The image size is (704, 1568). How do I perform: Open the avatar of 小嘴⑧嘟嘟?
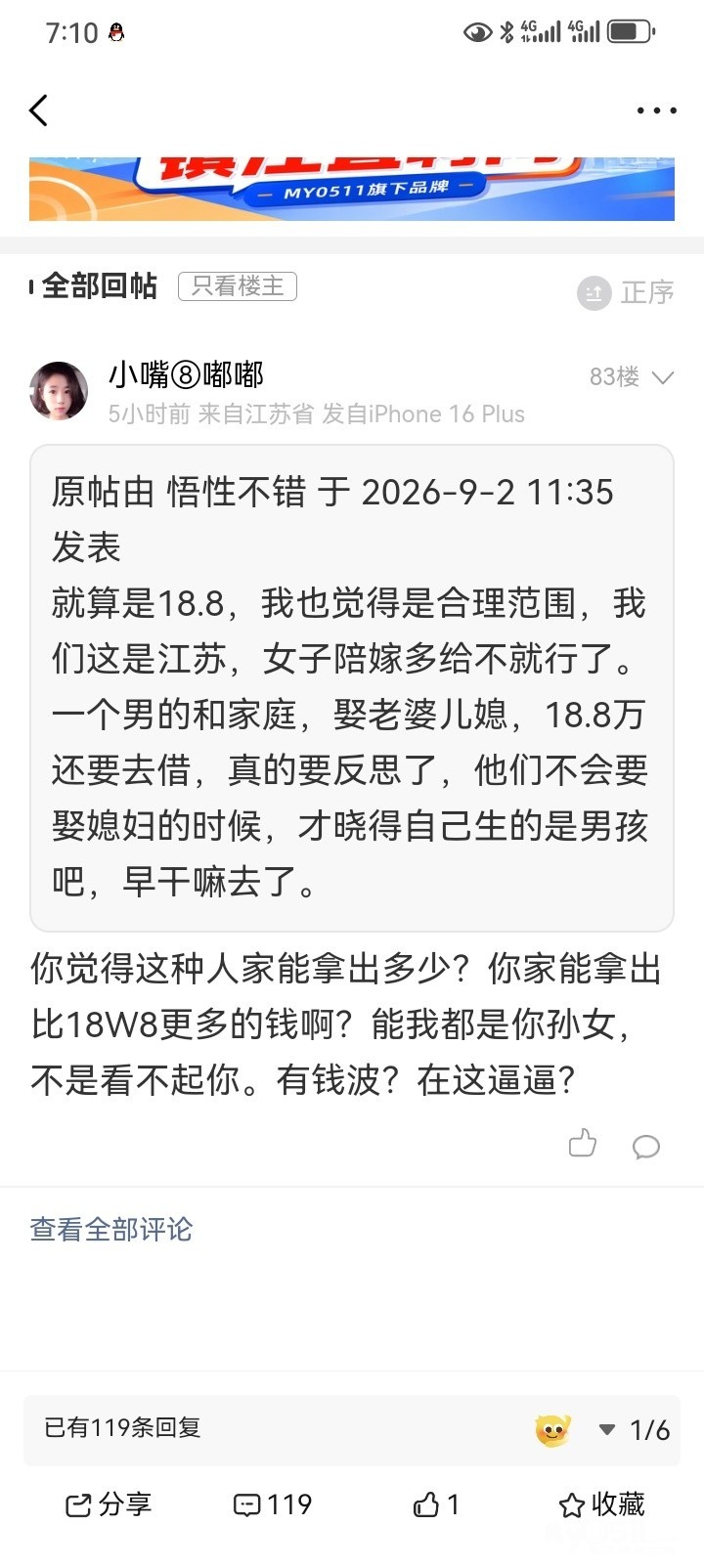[59, 391]
